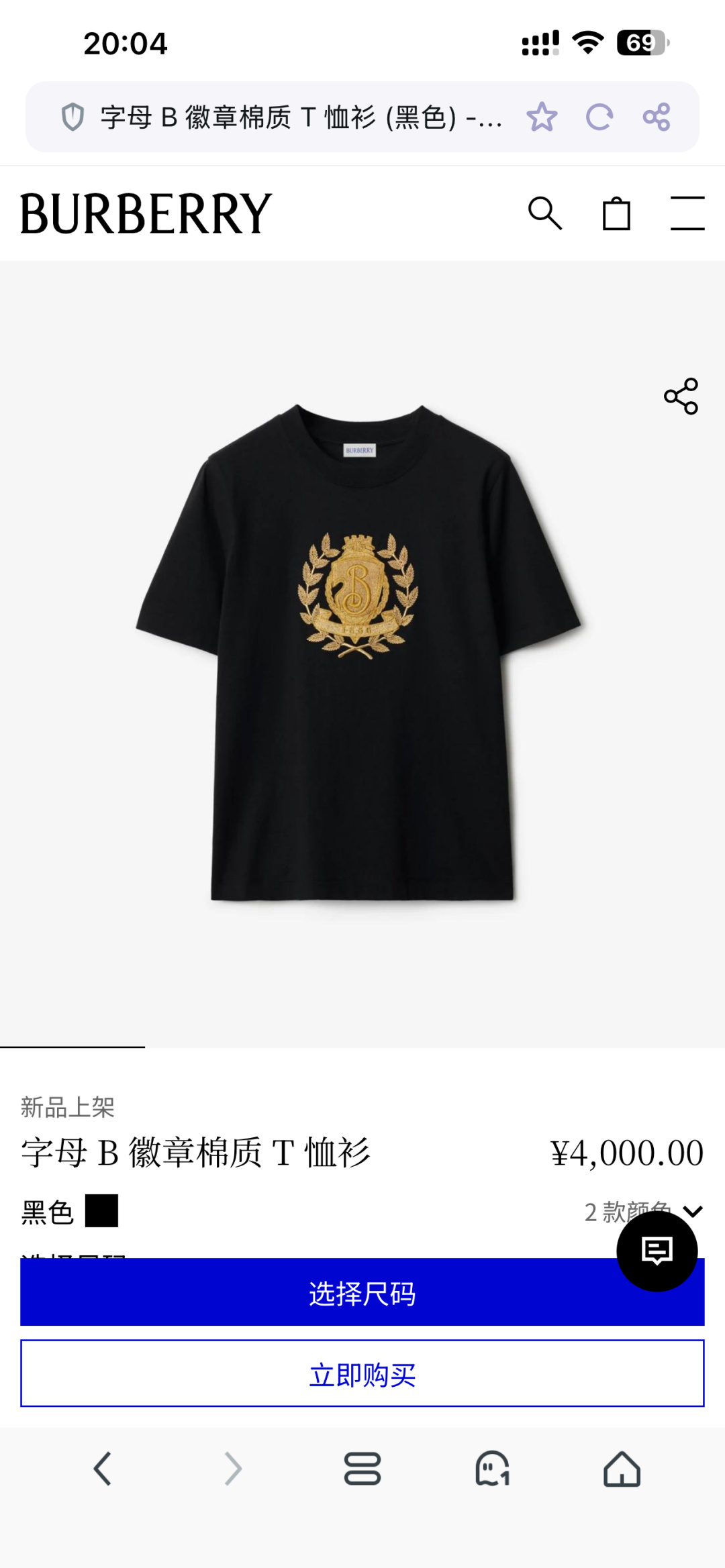Tap the Burberry logo to go home
Screen dimensions: 725x1568
[x=146, y=214]
